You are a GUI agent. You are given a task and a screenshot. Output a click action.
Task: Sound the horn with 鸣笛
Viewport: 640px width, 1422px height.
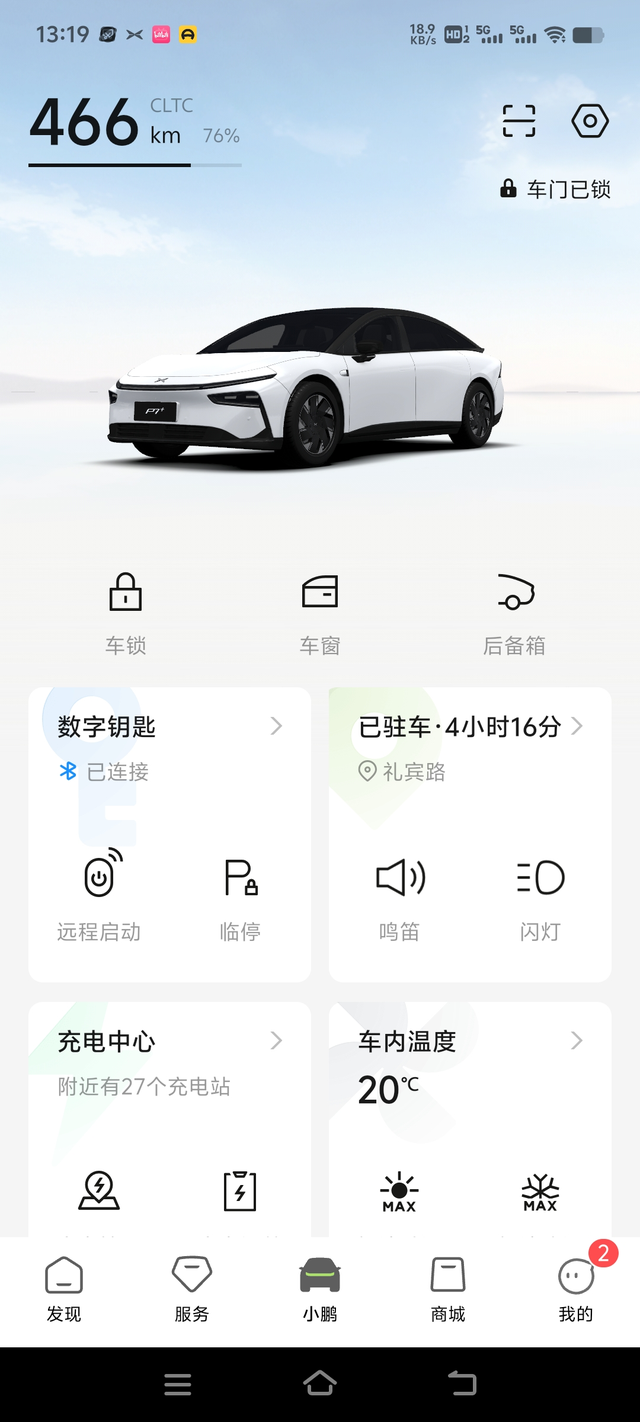click(400, 892)
